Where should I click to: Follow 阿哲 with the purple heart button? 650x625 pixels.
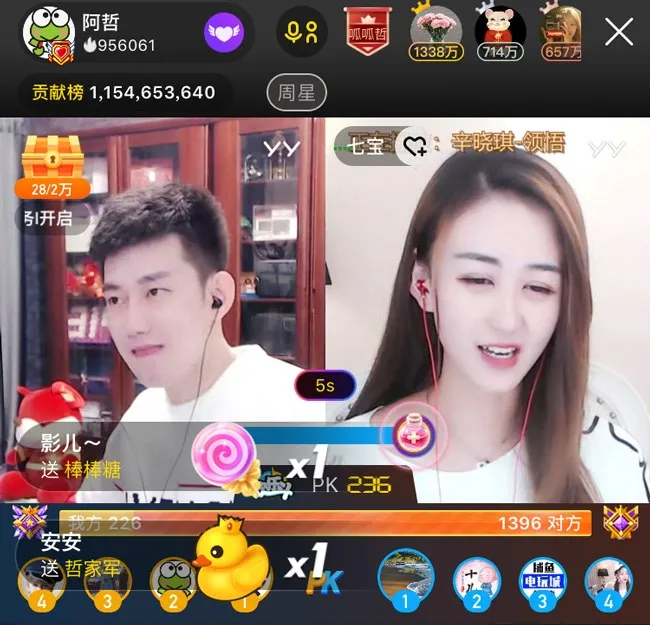click(224, 34)
